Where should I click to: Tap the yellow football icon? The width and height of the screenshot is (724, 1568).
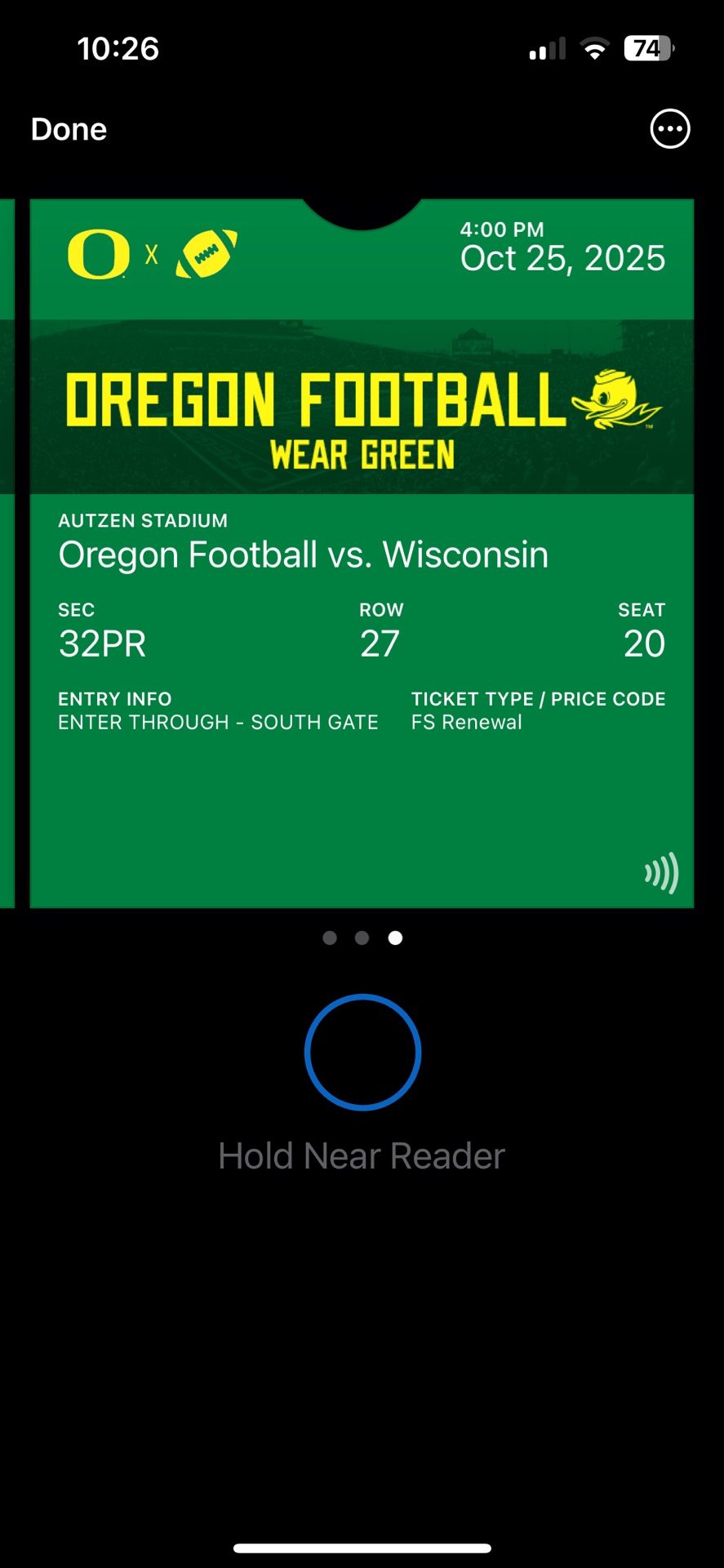click(x=206, y=255)
